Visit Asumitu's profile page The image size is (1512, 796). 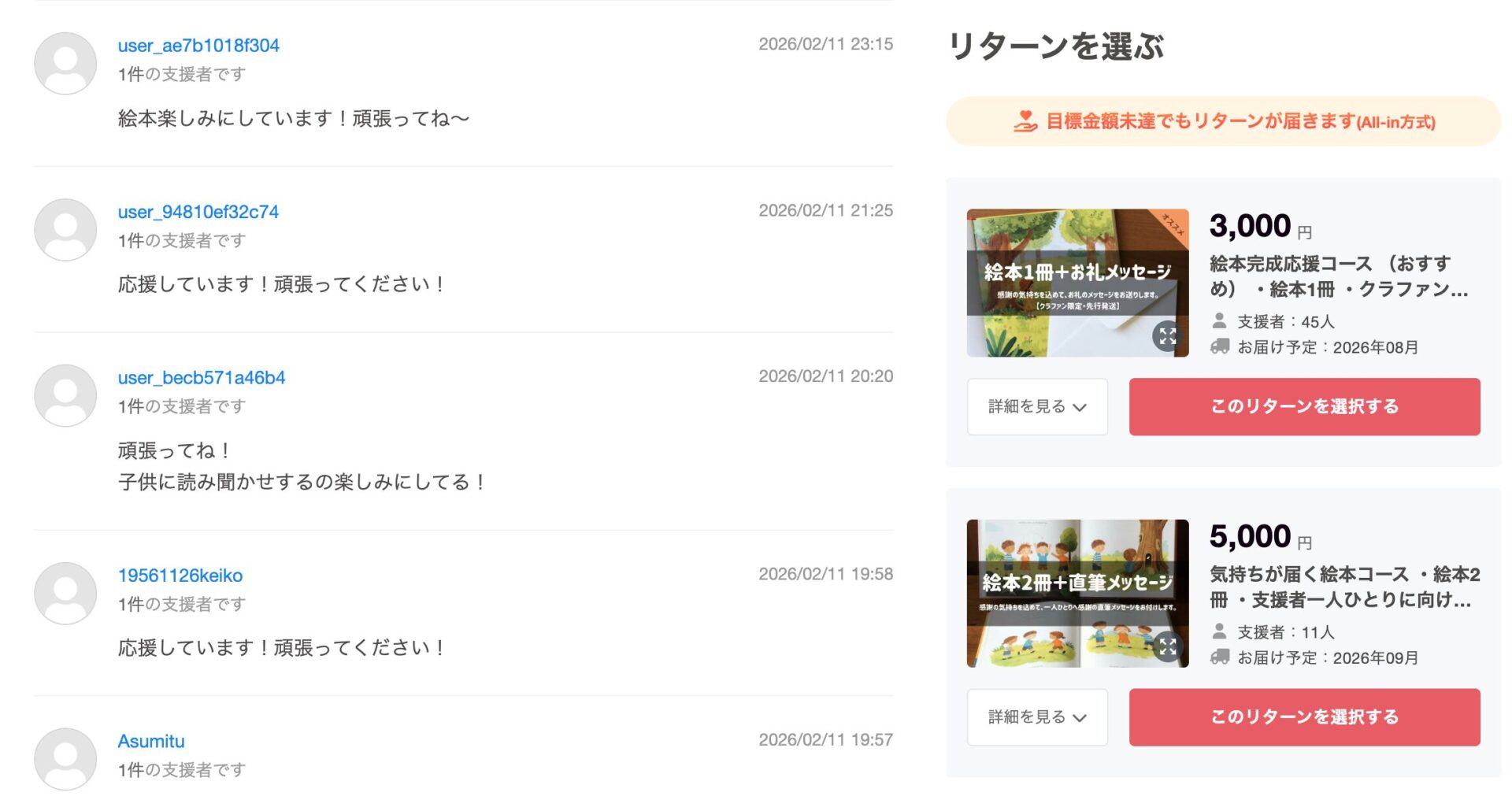pyautogui.click(x=151, y=742)
